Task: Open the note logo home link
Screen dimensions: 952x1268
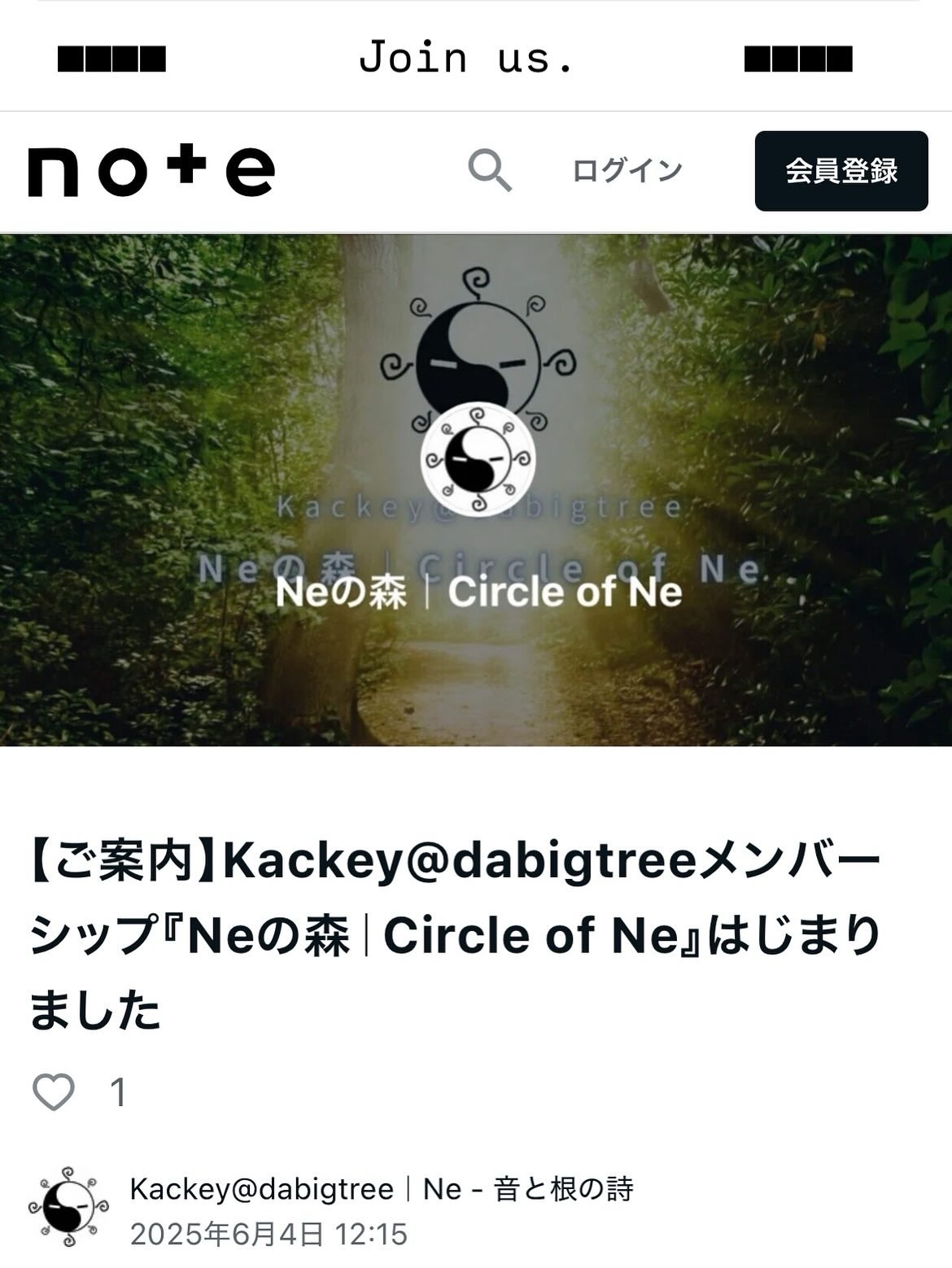Action: (151, 171)
